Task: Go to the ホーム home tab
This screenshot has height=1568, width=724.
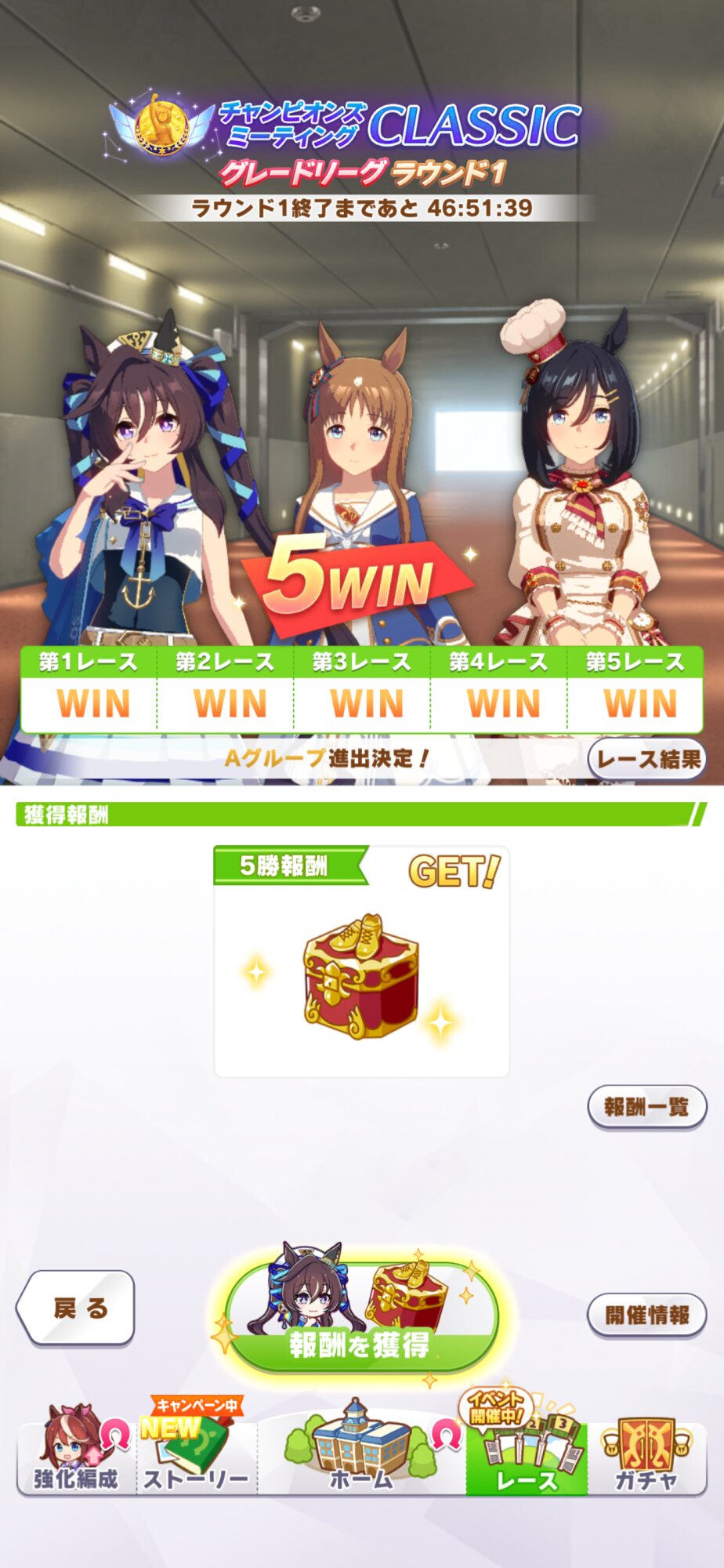Action: click(361, 1450)
